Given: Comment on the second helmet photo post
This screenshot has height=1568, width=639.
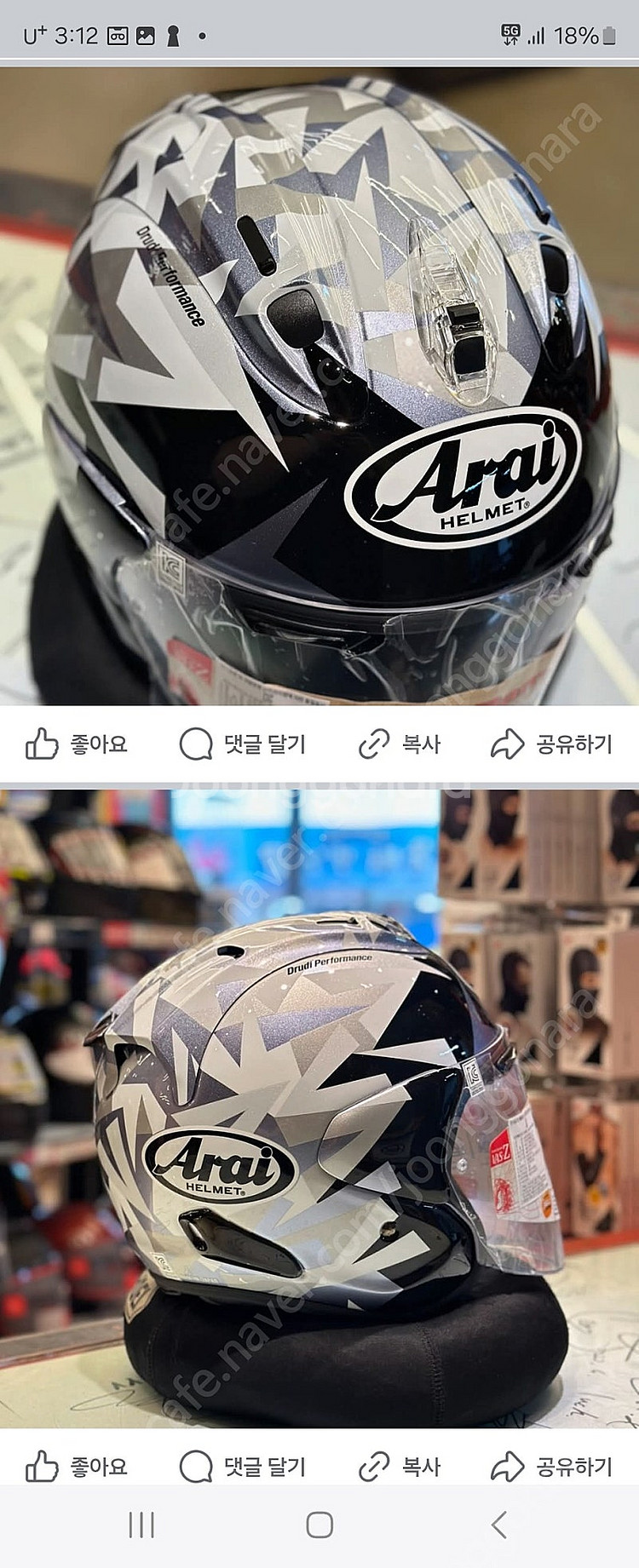Looking at the screenshot, I should [x=243, y=1467].
